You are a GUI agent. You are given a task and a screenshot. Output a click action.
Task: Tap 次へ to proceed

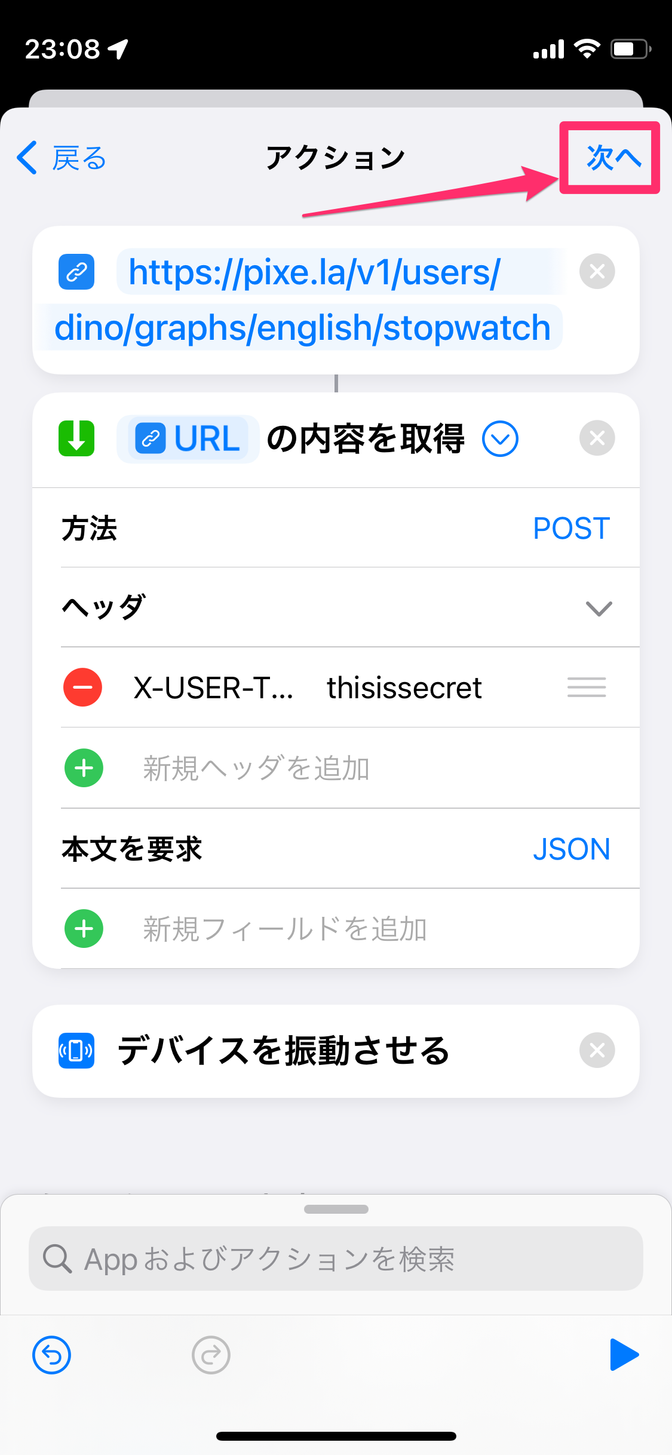tap(613, 157)
